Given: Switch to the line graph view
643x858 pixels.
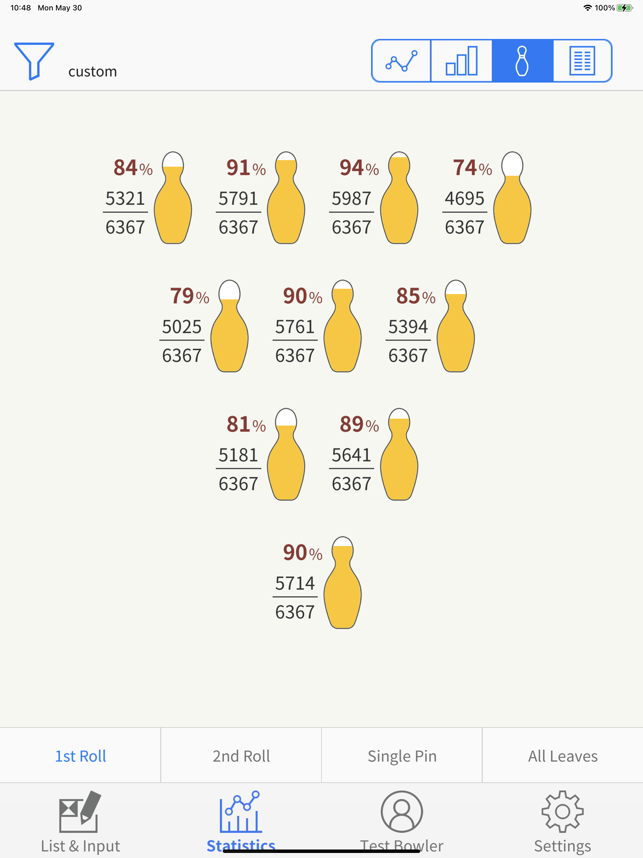Looking at the screenshot, I should 402,62.
